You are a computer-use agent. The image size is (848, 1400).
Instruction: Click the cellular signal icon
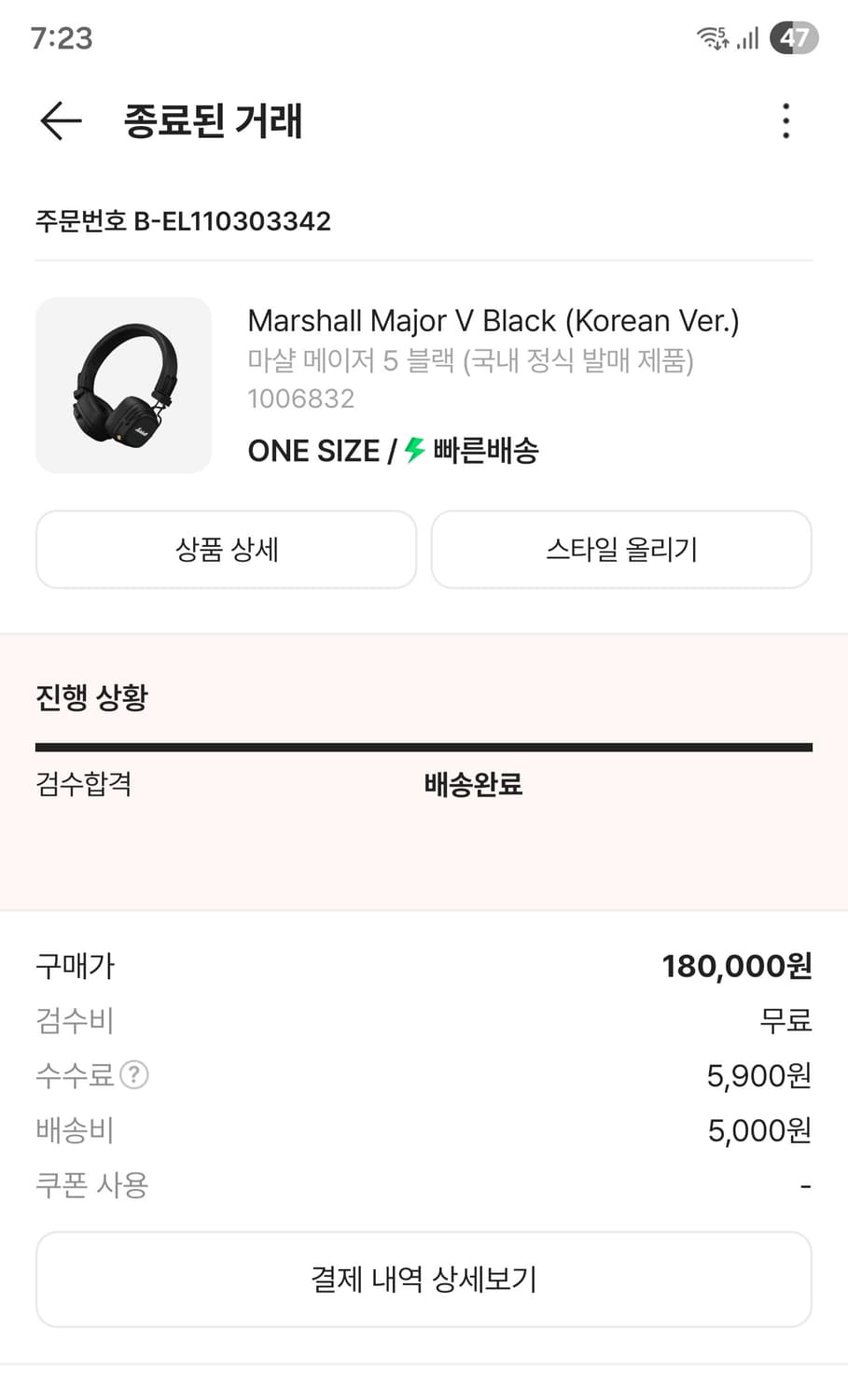click(746, 40)
